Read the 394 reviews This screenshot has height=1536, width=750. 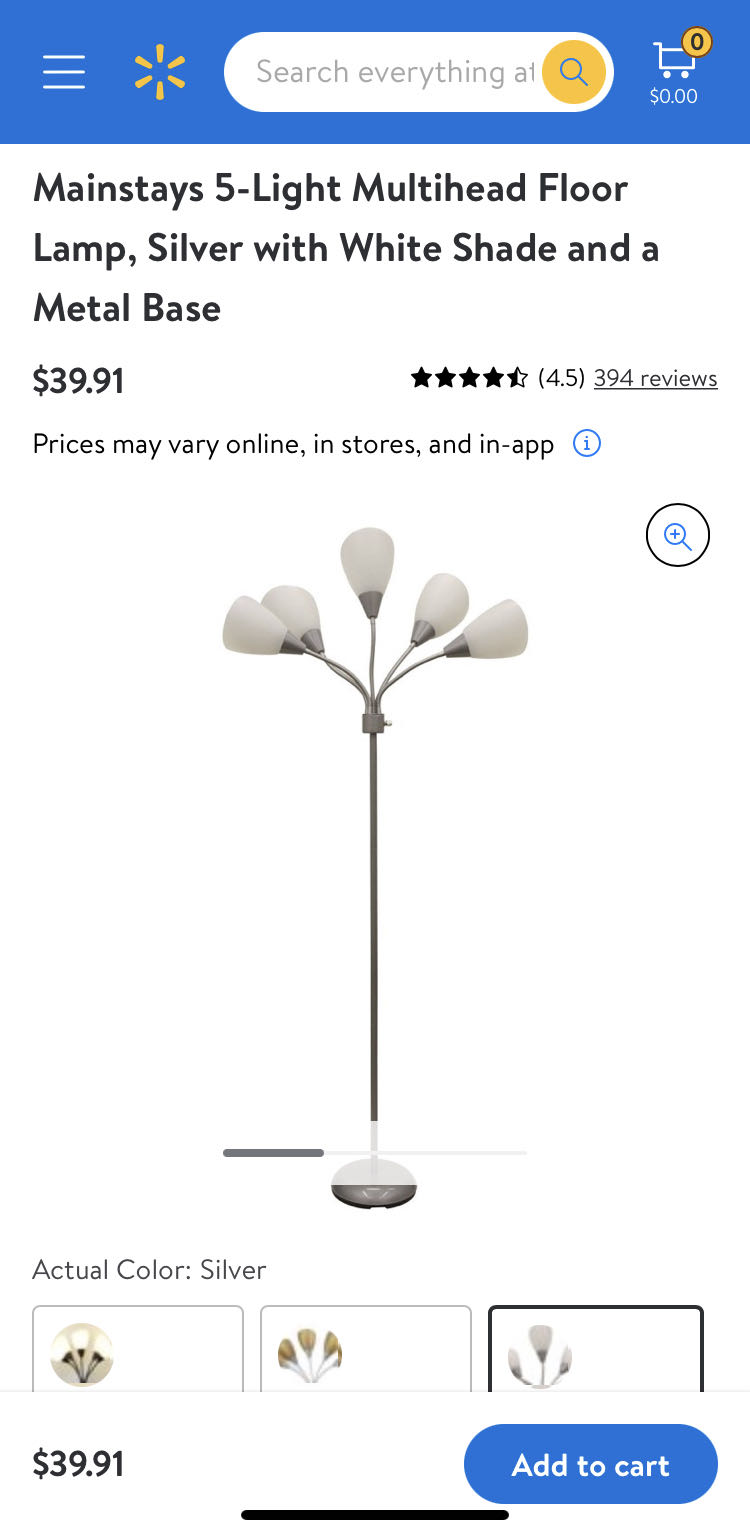655,378
